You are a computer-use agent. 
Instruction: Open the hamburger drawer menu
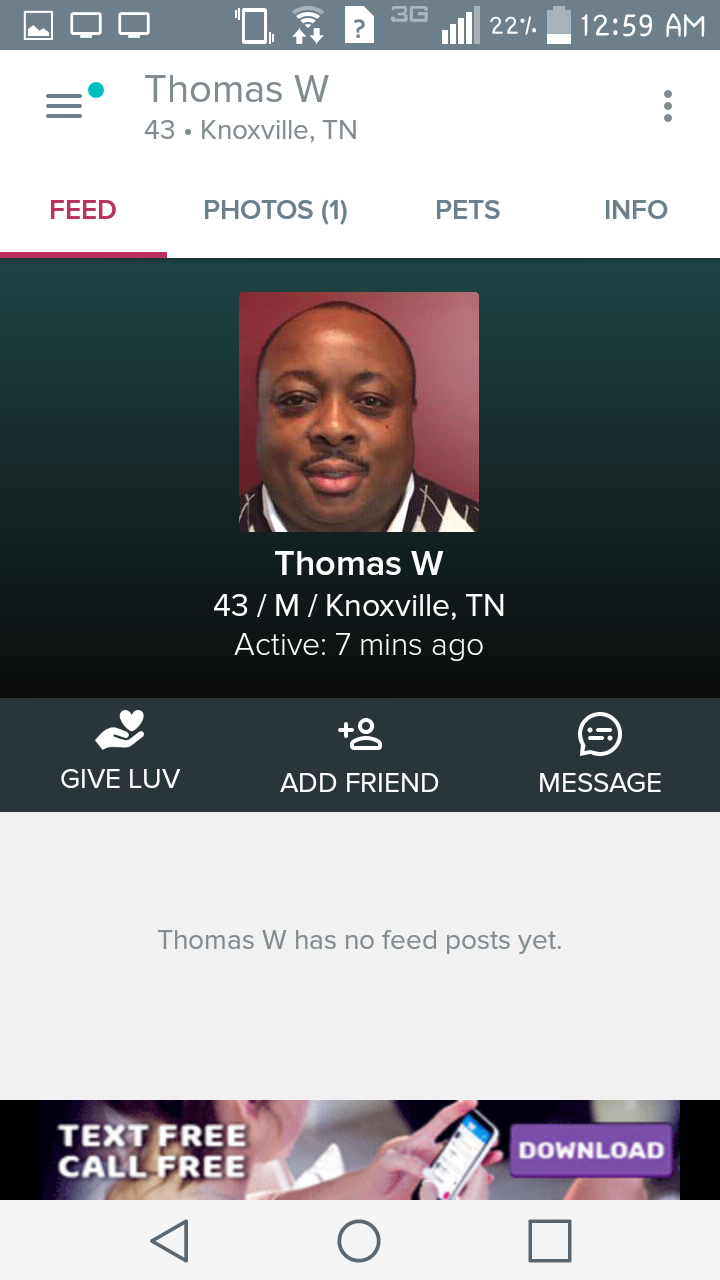tap(64, 106)
